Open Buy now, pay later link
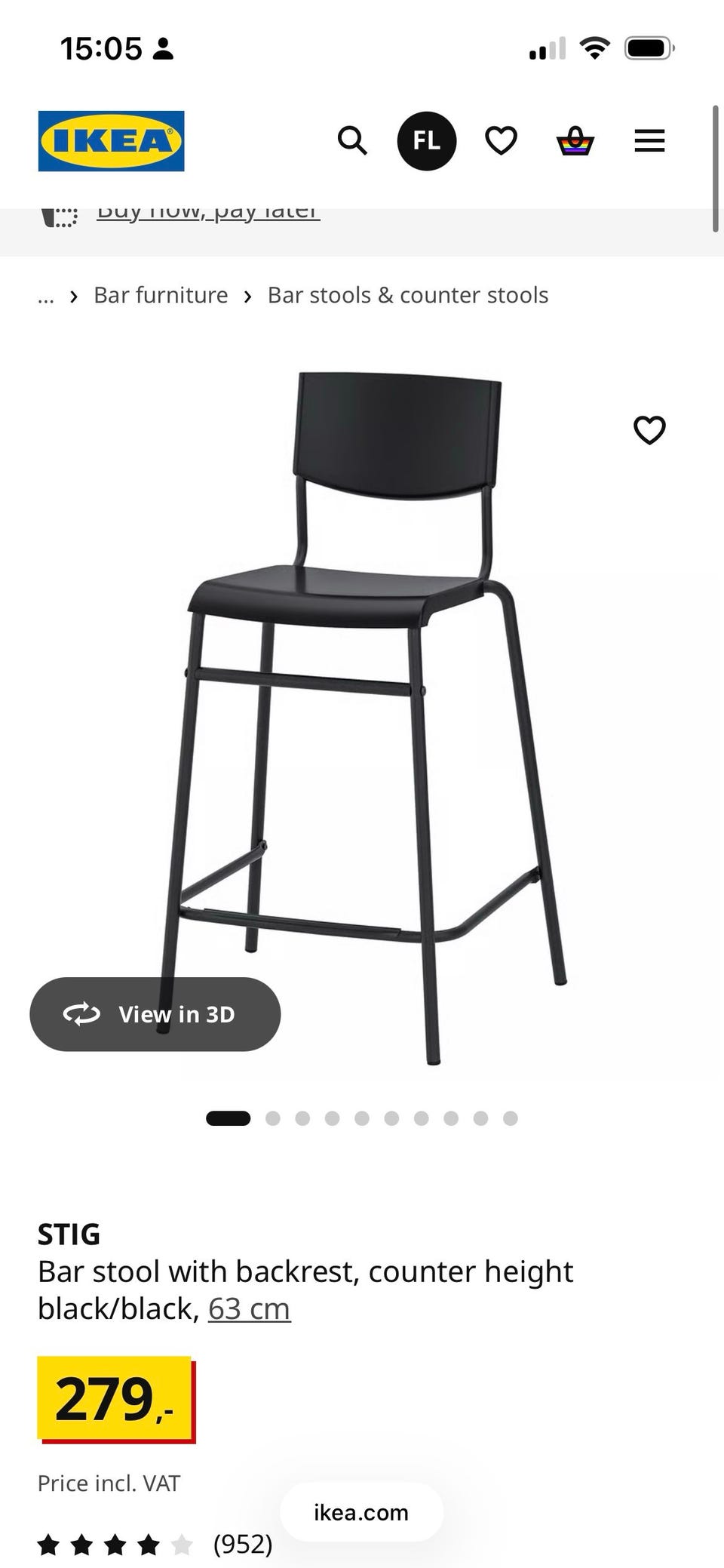Image resolution: width=724 pixels, height=1568 pixels. (x=208, y=212)
